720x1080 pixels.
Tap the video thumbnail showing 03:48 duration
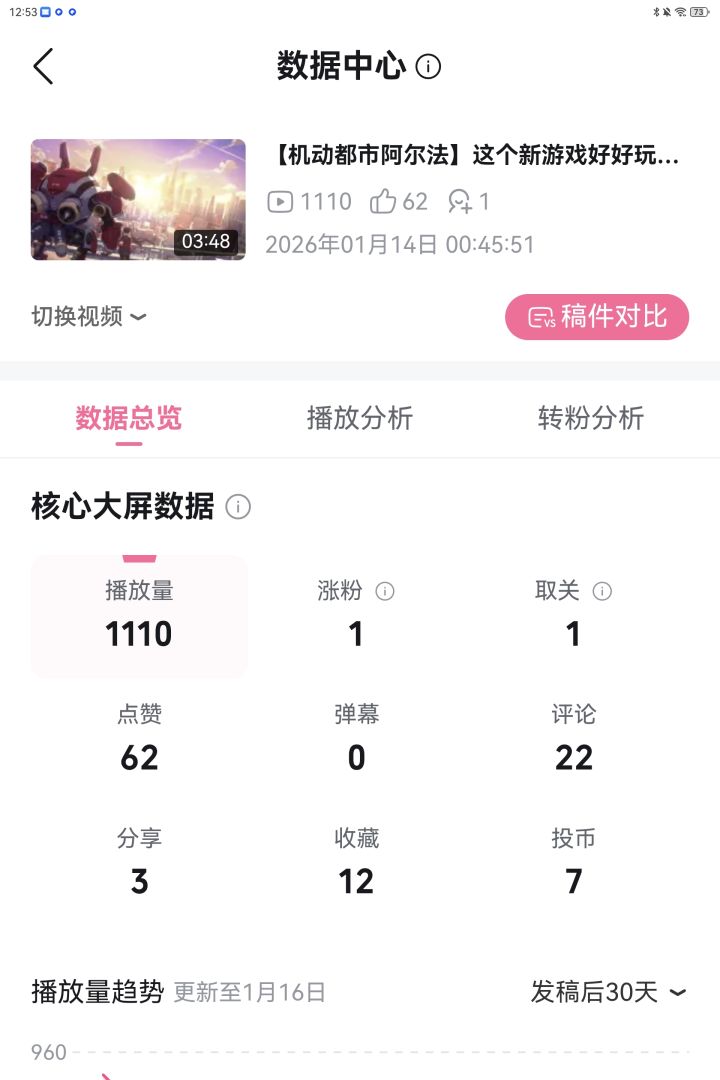tap(138, 199)
